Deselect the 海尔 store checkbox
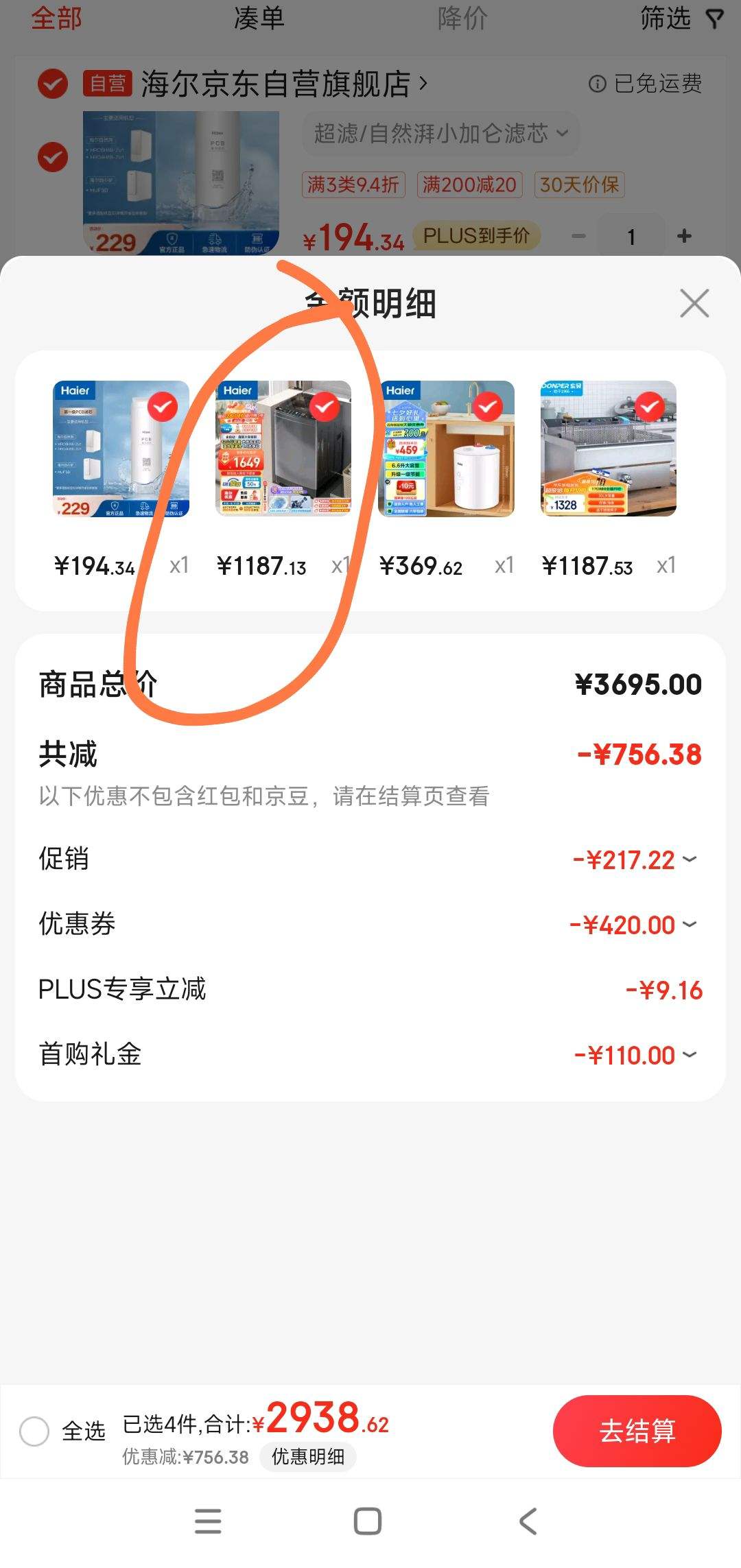This screenshot has height=1568, width=741. coord(51,84)
